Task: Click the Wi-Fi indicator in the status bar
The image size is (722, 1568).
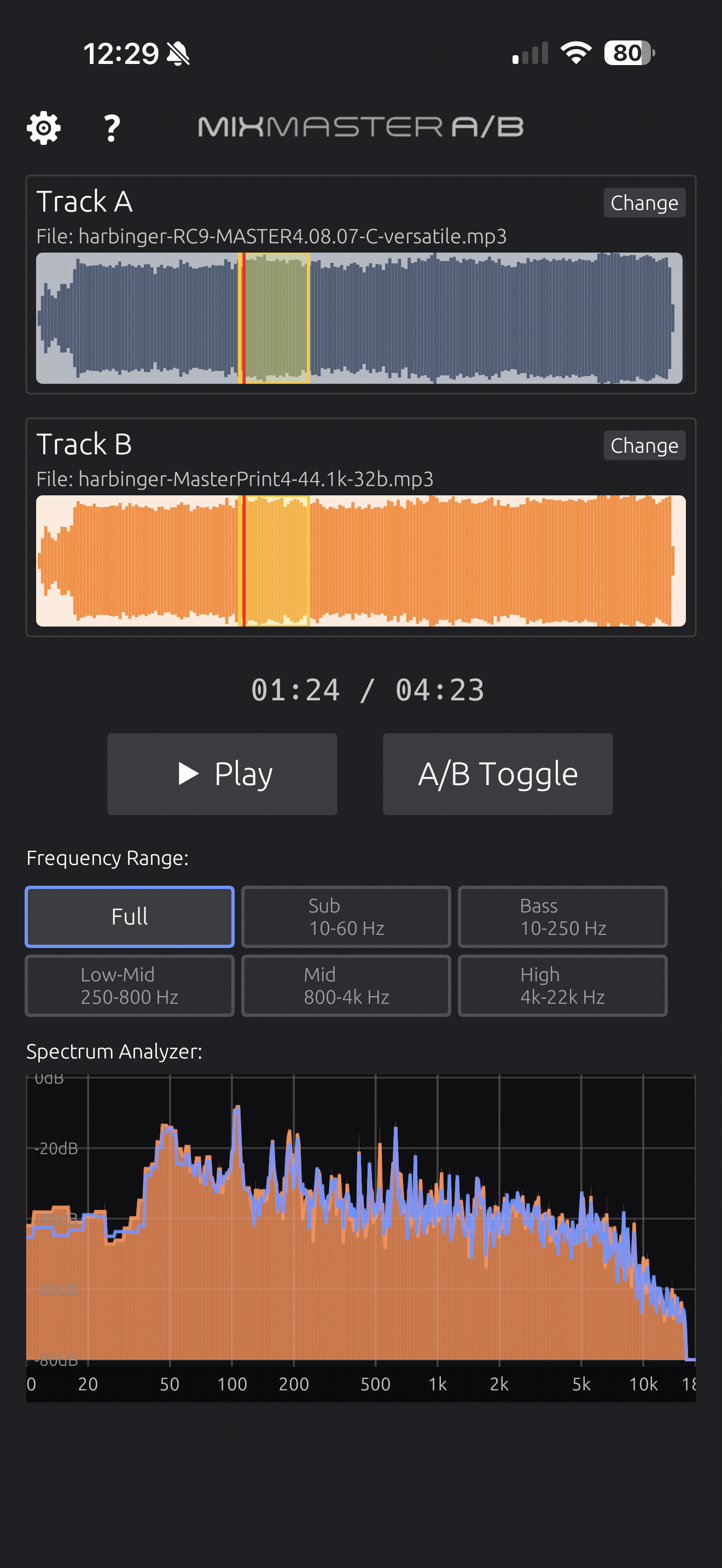Action: click(575, 54)
